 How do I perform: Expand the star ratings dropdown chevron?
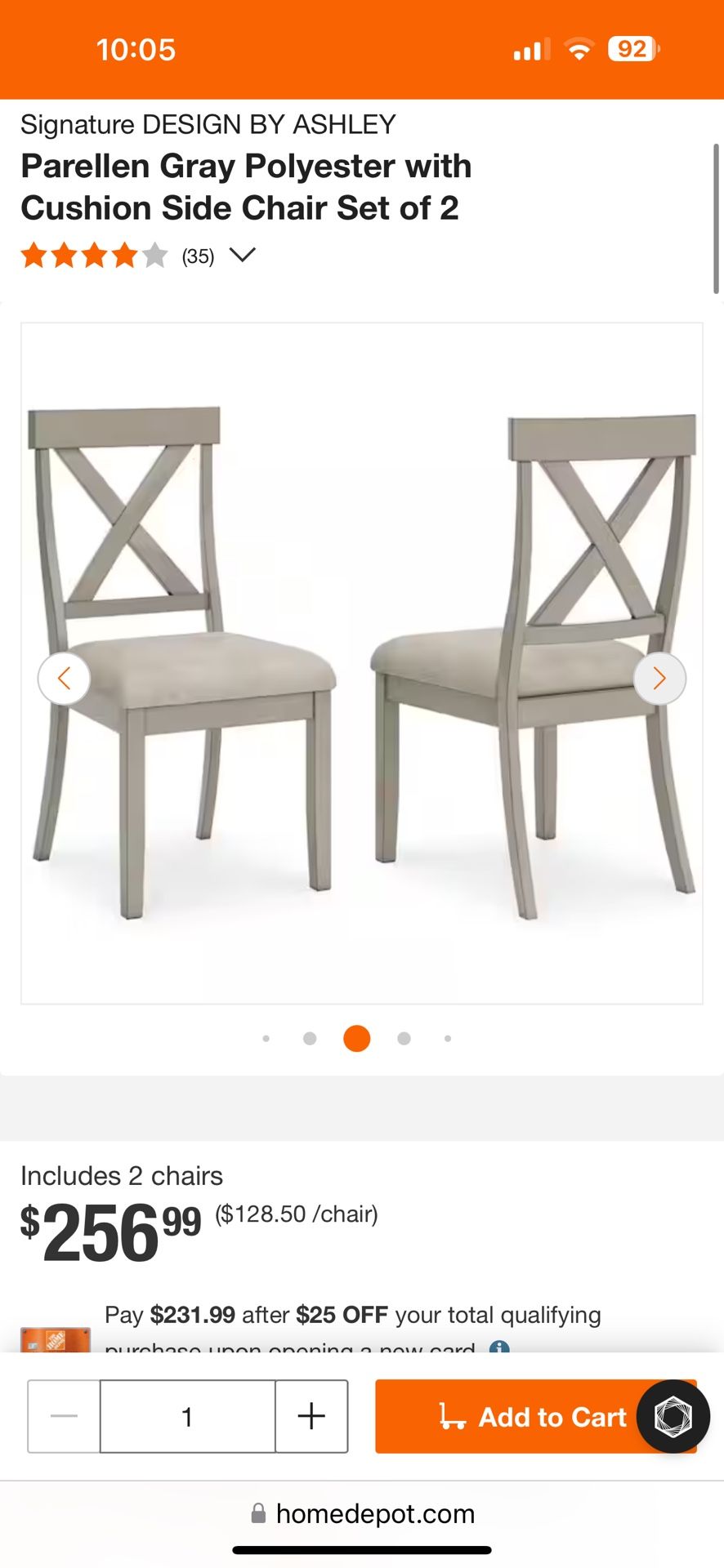pyautogui.click(x=243, y=255)
